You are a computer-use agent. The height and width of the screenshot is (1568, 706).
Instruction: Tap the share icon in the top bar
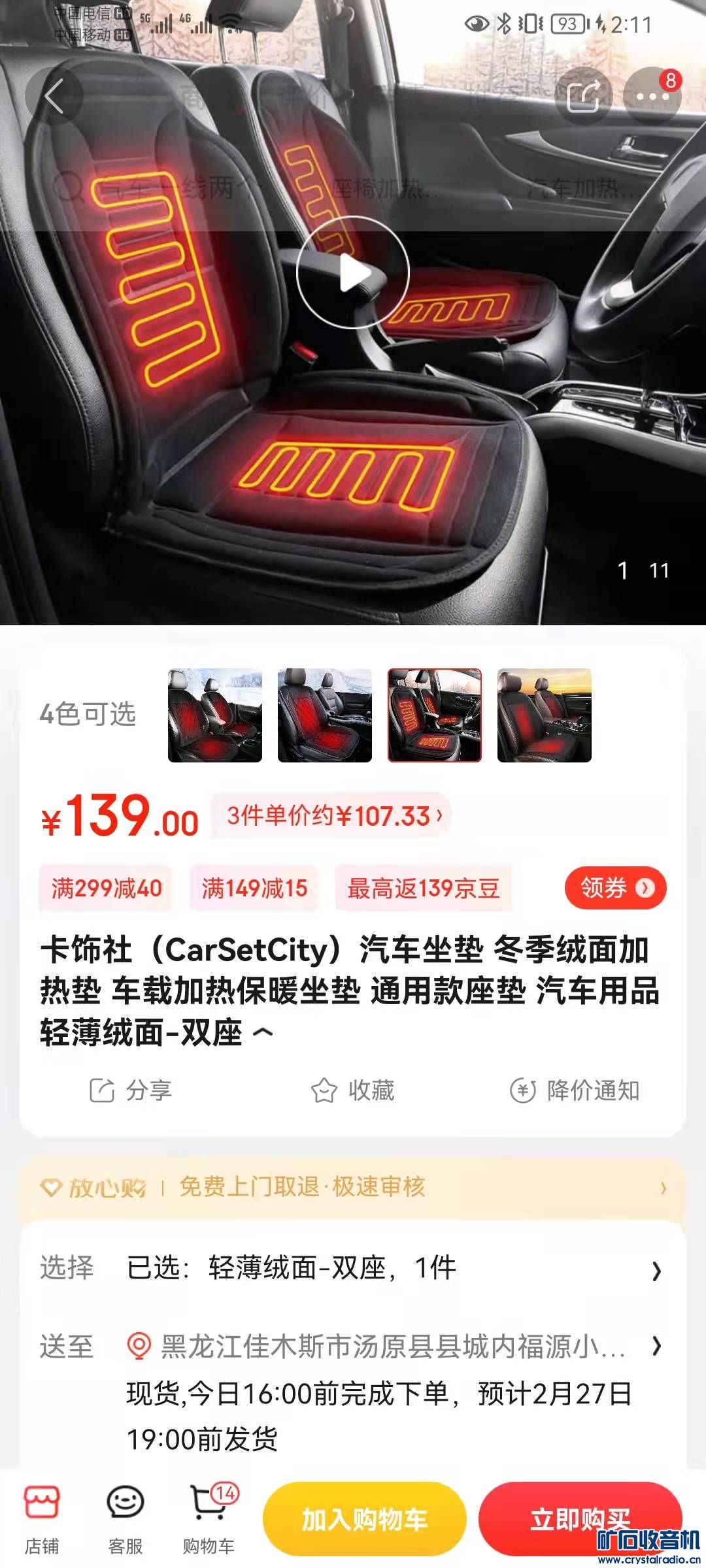[x=583, y=96]
